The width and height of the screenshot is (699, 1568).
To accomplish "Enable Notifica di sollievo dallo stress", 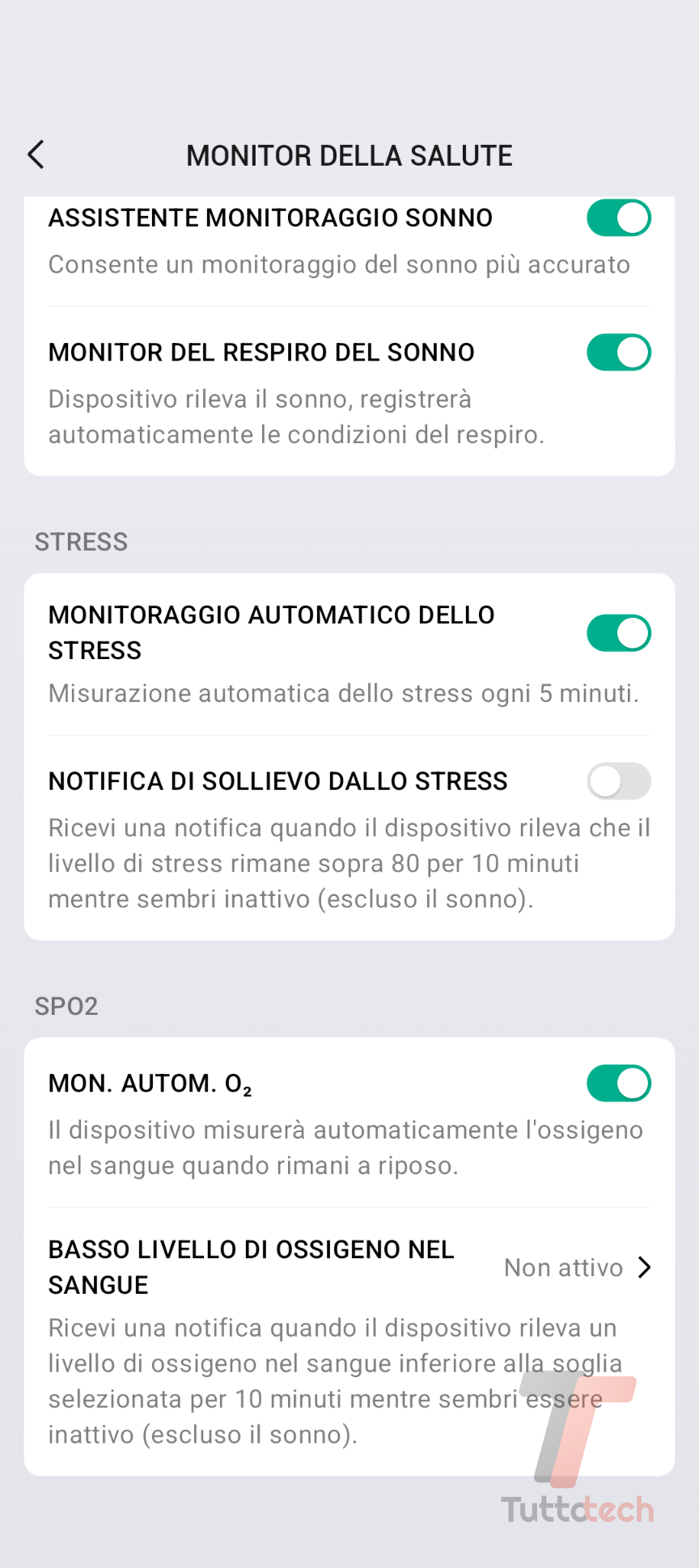I will coord(618,781).
